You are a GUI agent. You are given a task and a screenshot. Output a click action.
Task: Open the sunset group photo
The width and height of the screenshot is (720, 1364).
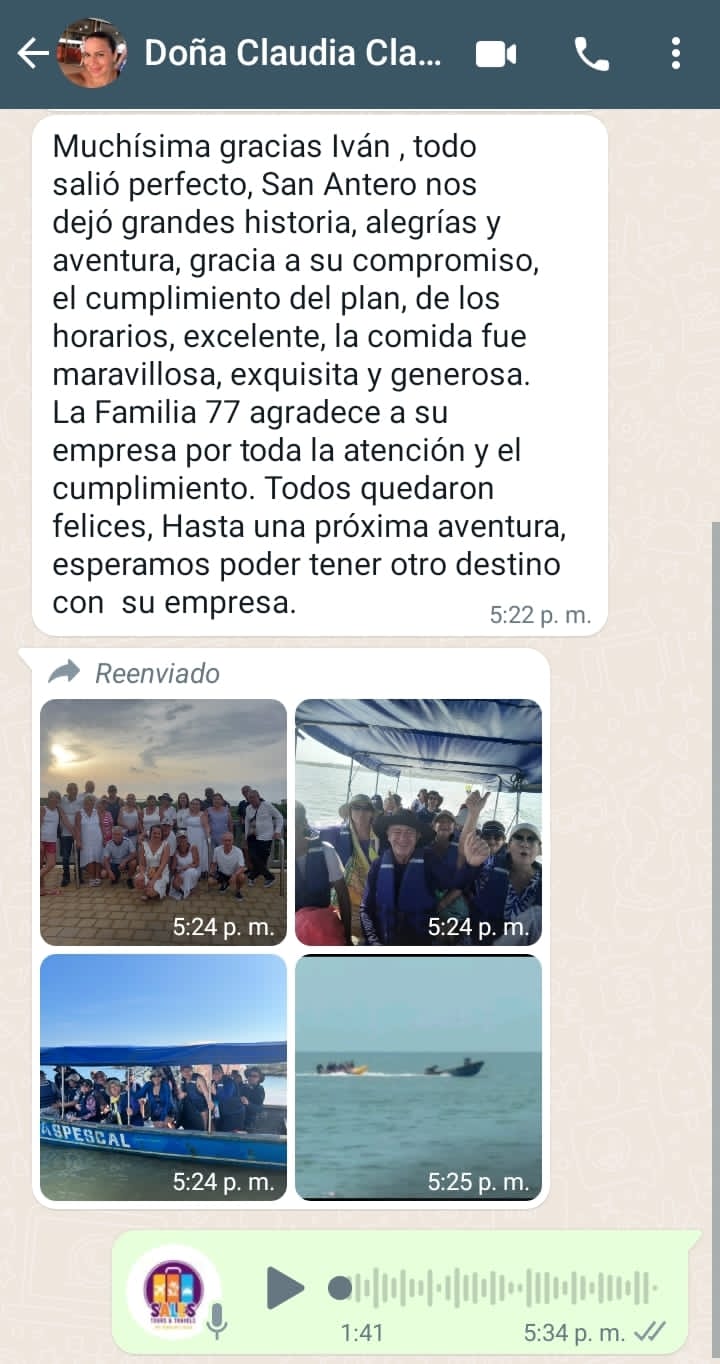pyautogui.click(x=163, y=822)
